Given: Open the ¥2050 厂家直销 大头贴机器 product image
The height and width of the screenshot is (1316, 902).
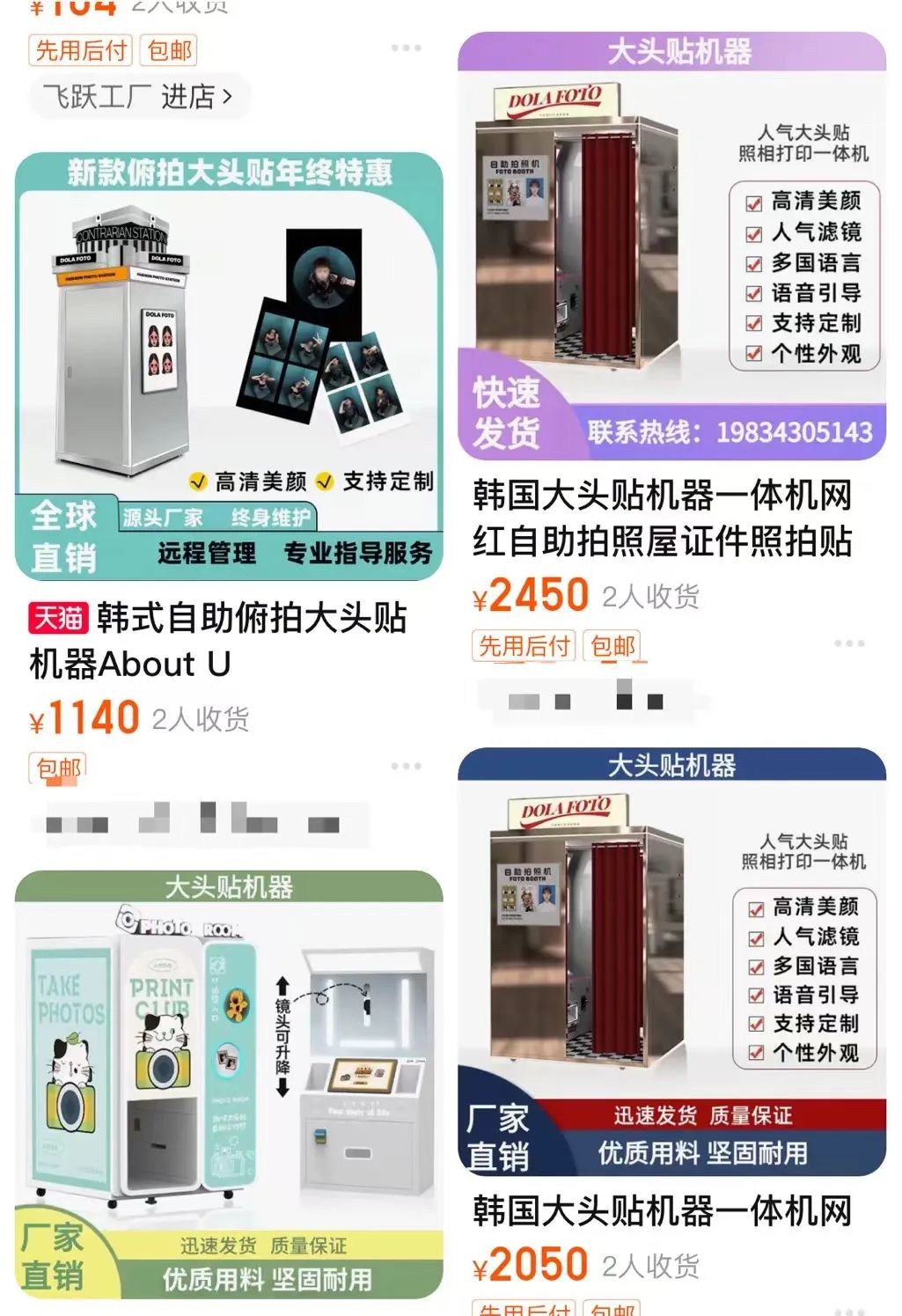Looking at the screenshot, I should coord(671,961).
